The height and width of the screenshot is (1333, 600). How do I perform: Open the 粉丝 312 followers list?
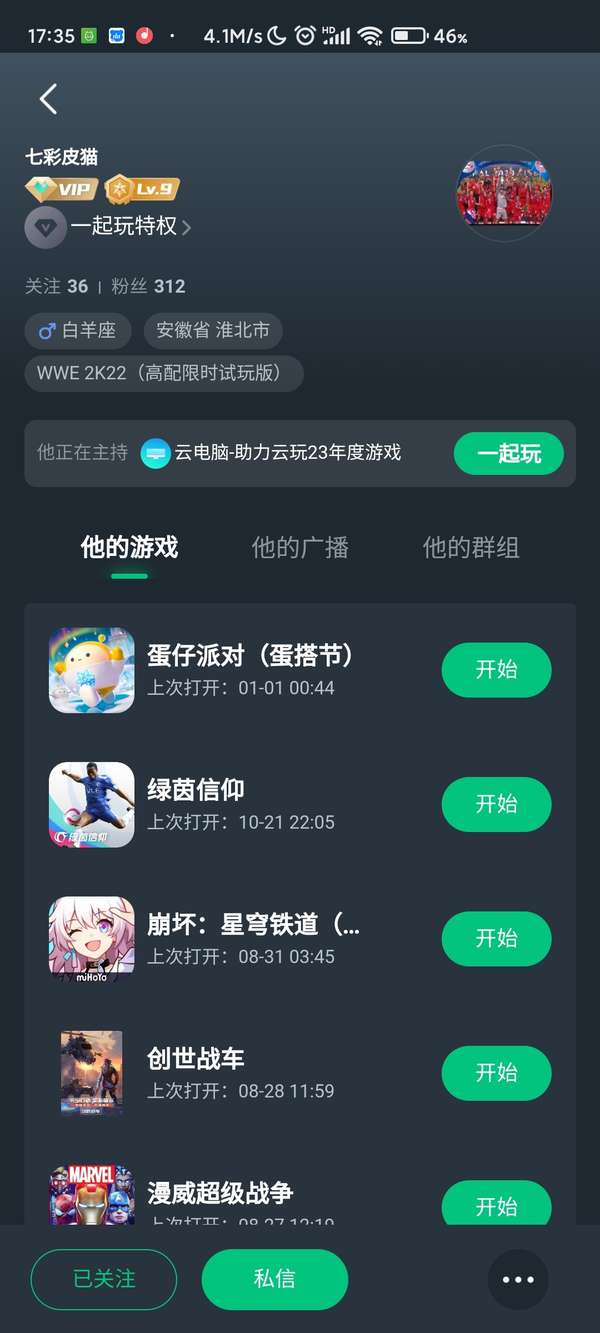point(148,286)
